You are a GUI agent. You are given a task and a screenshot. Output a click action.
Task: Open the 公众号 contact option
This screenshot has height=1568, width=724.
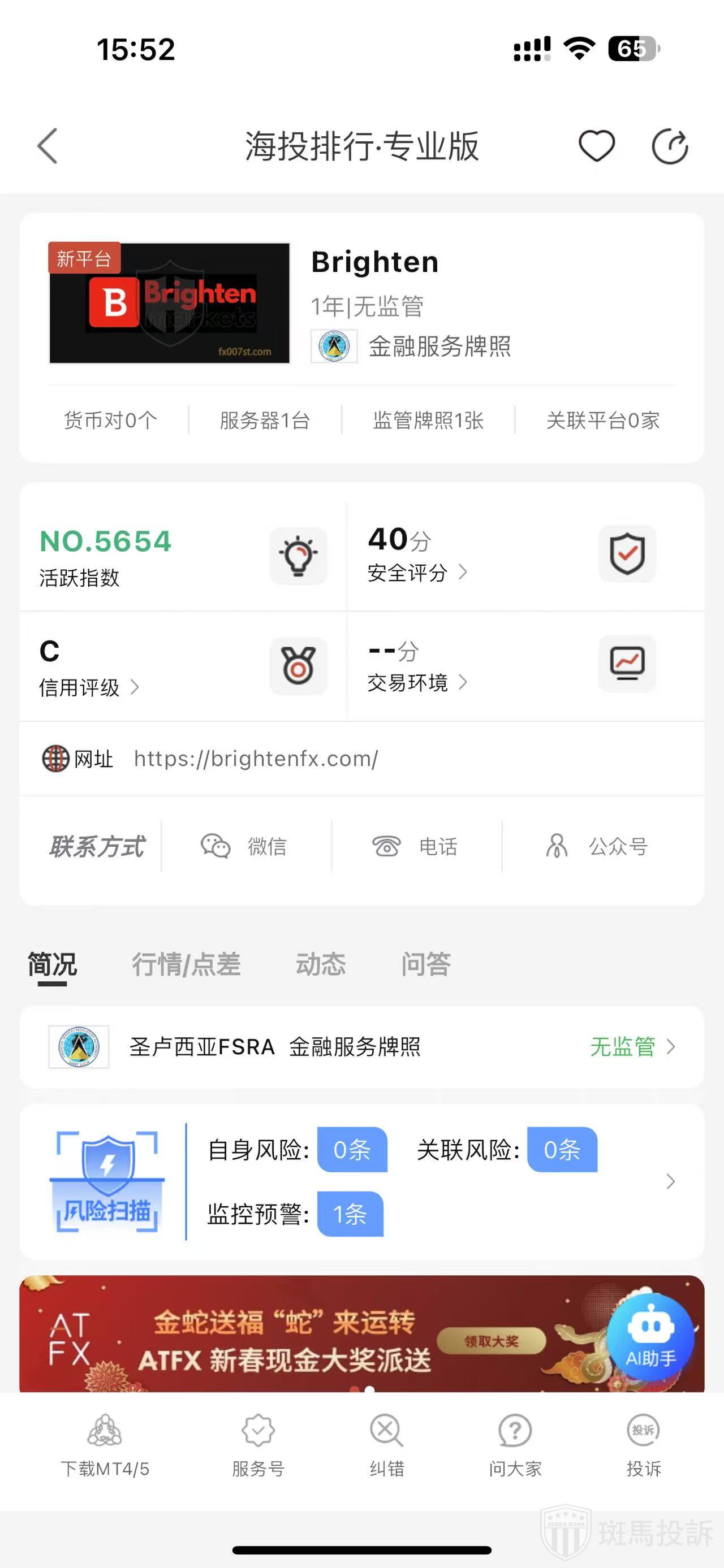(x=598, y=846)
